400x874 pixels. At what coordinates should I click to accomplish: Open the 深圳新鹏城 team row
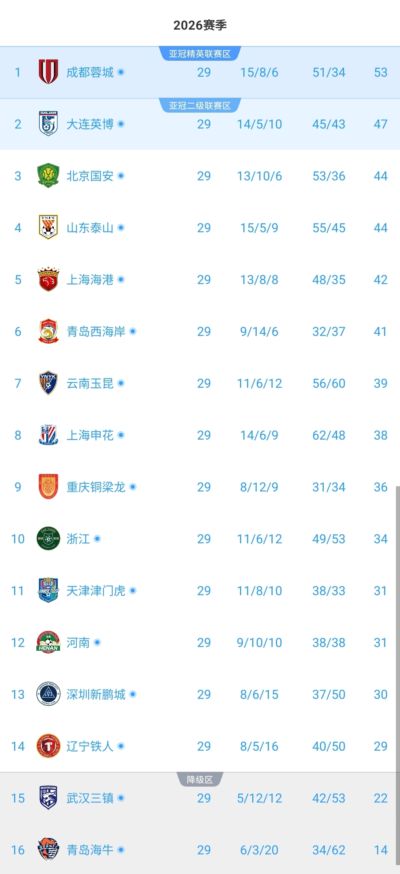click(200, 695)
